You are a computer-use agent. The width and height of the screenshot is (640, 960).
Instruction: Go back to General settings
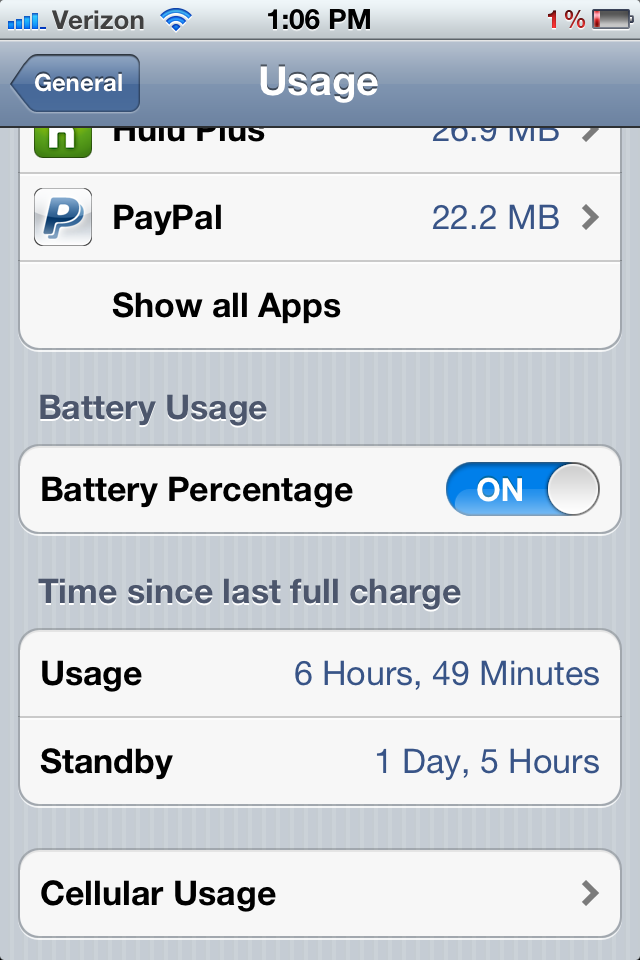tap(76, 84)
